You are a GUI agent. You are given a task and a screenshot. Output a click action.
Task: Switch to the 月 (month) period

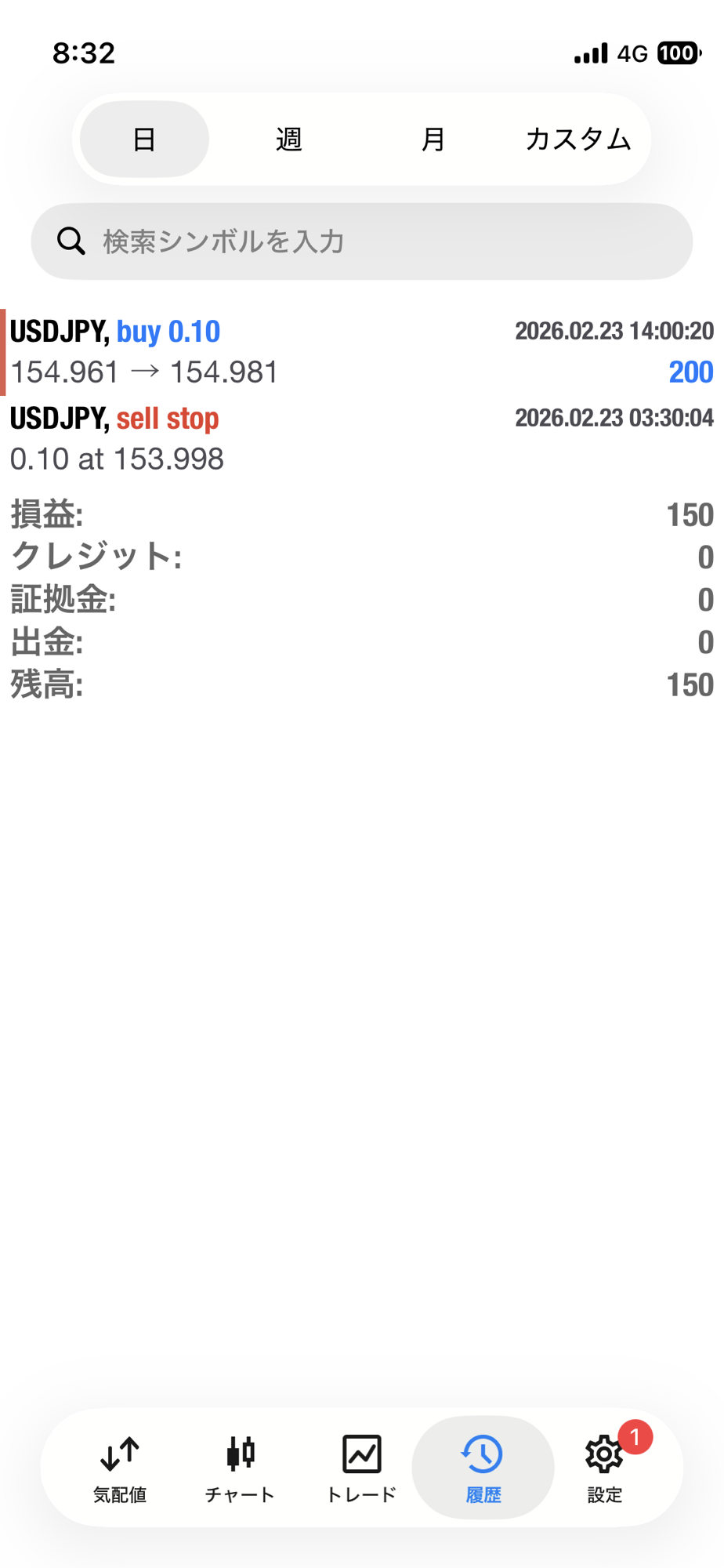[433, 140]
